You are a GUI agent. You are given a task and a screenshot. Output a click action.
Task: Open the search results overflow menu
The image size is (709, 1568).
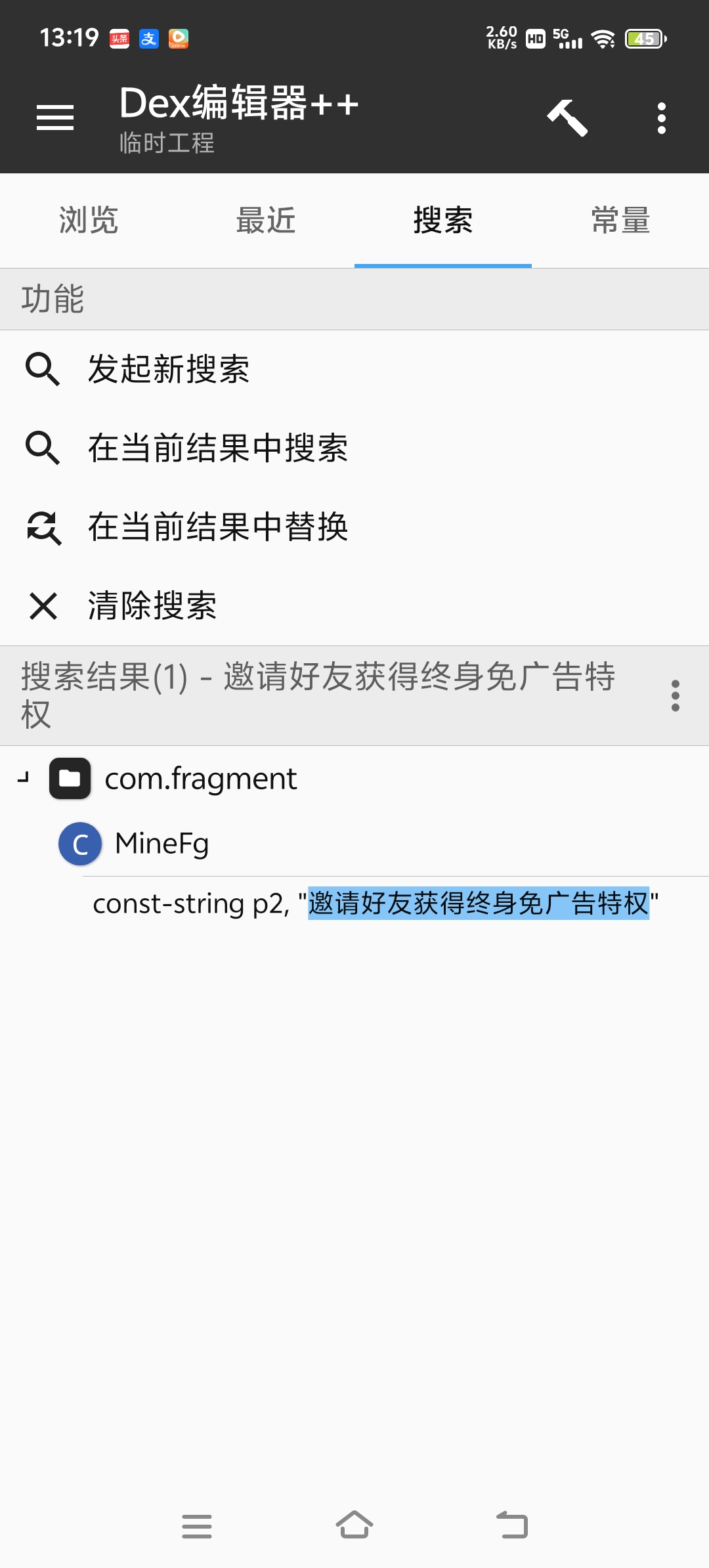tap(676, 695)
